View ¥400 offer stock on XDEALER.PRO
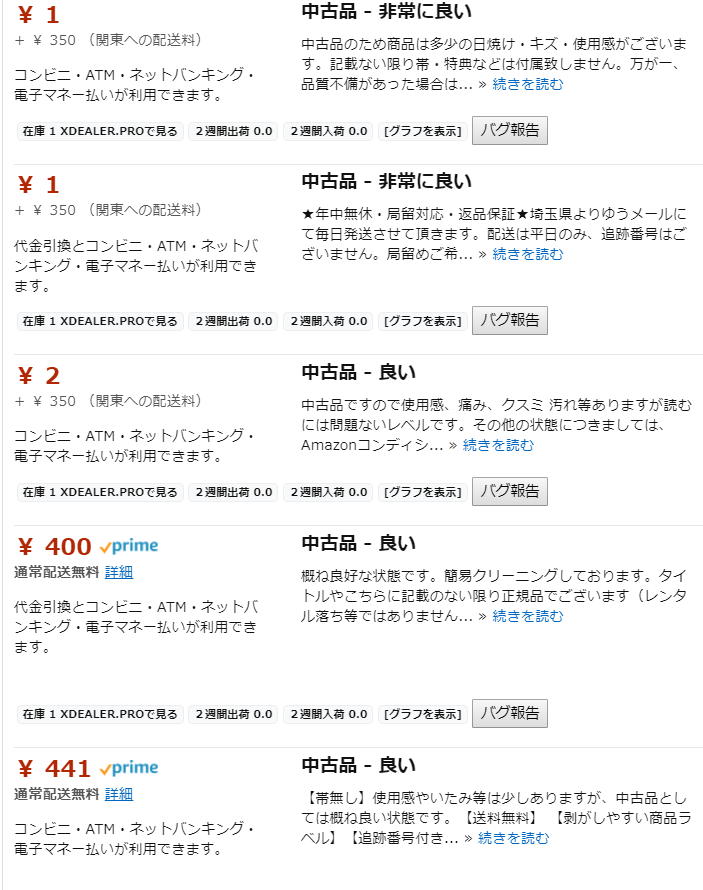The width and height of the screenshot is (703, 890). (100, 715)
